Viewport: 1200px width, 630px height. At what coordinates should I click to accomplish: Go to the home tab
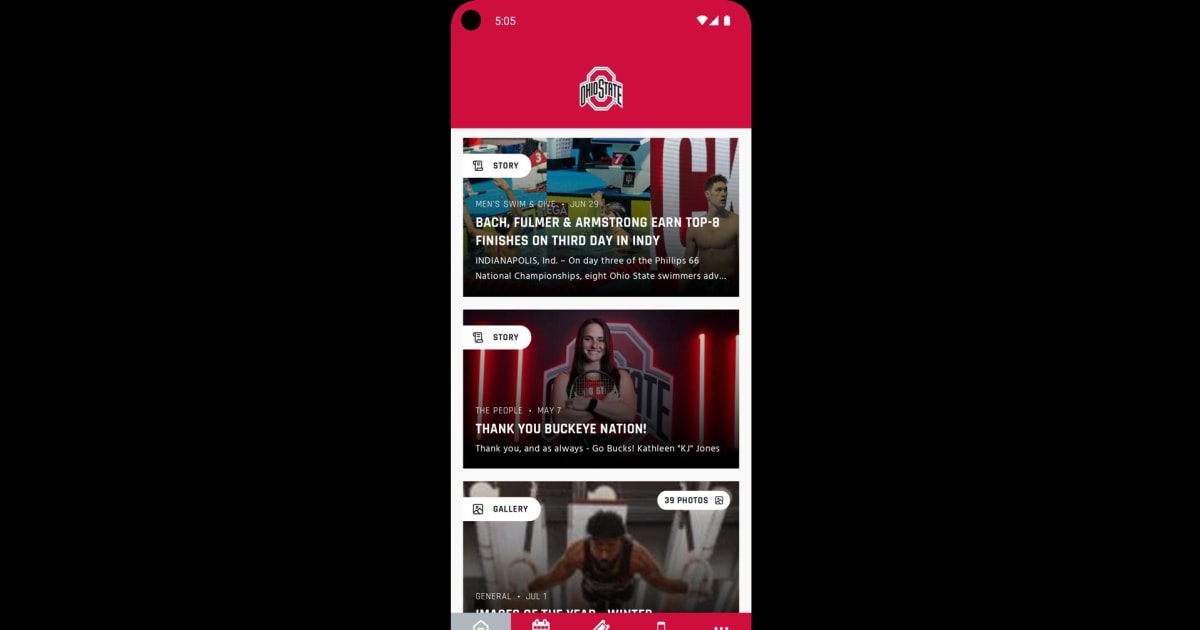tap(481, 624)
